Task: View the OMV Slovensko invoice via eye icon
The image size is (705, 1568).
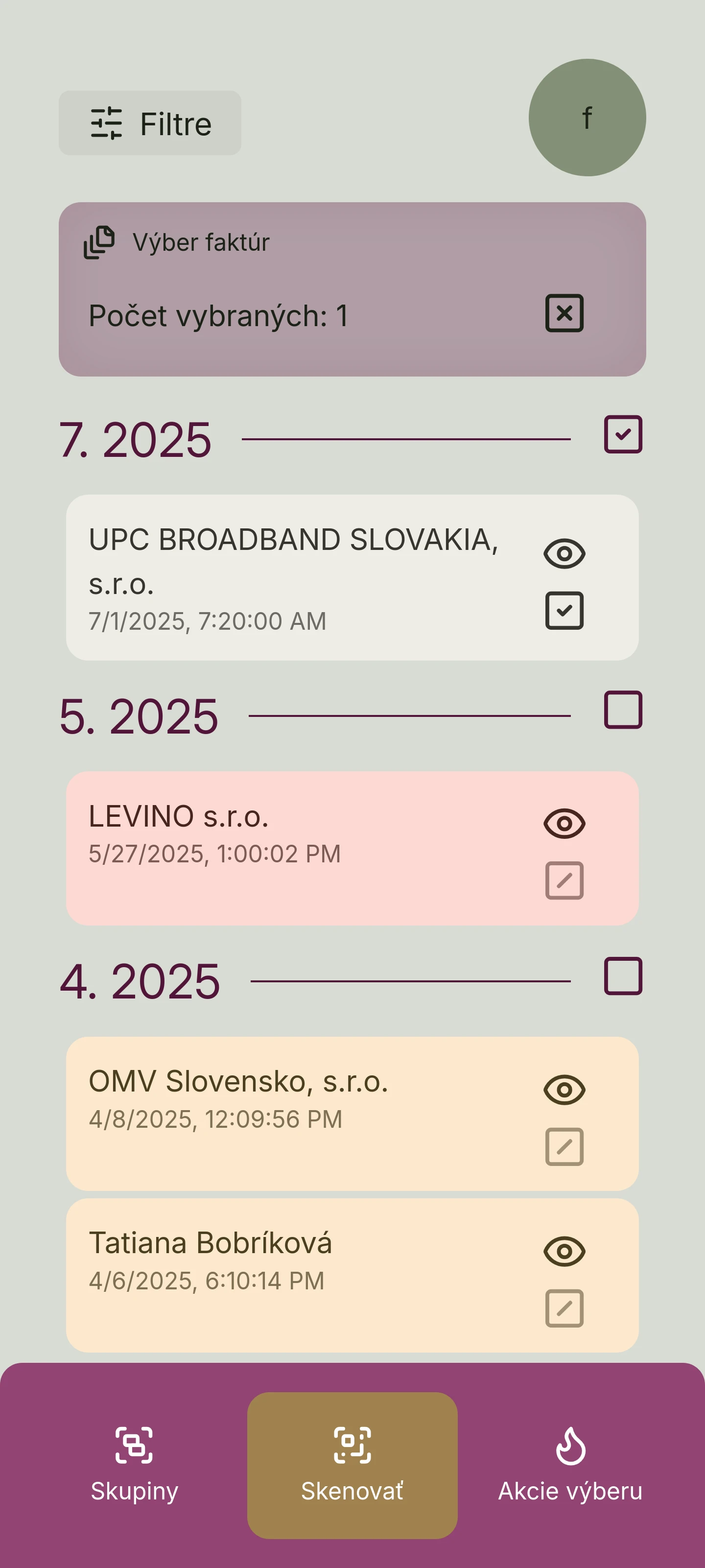Action: [564, 1090]
